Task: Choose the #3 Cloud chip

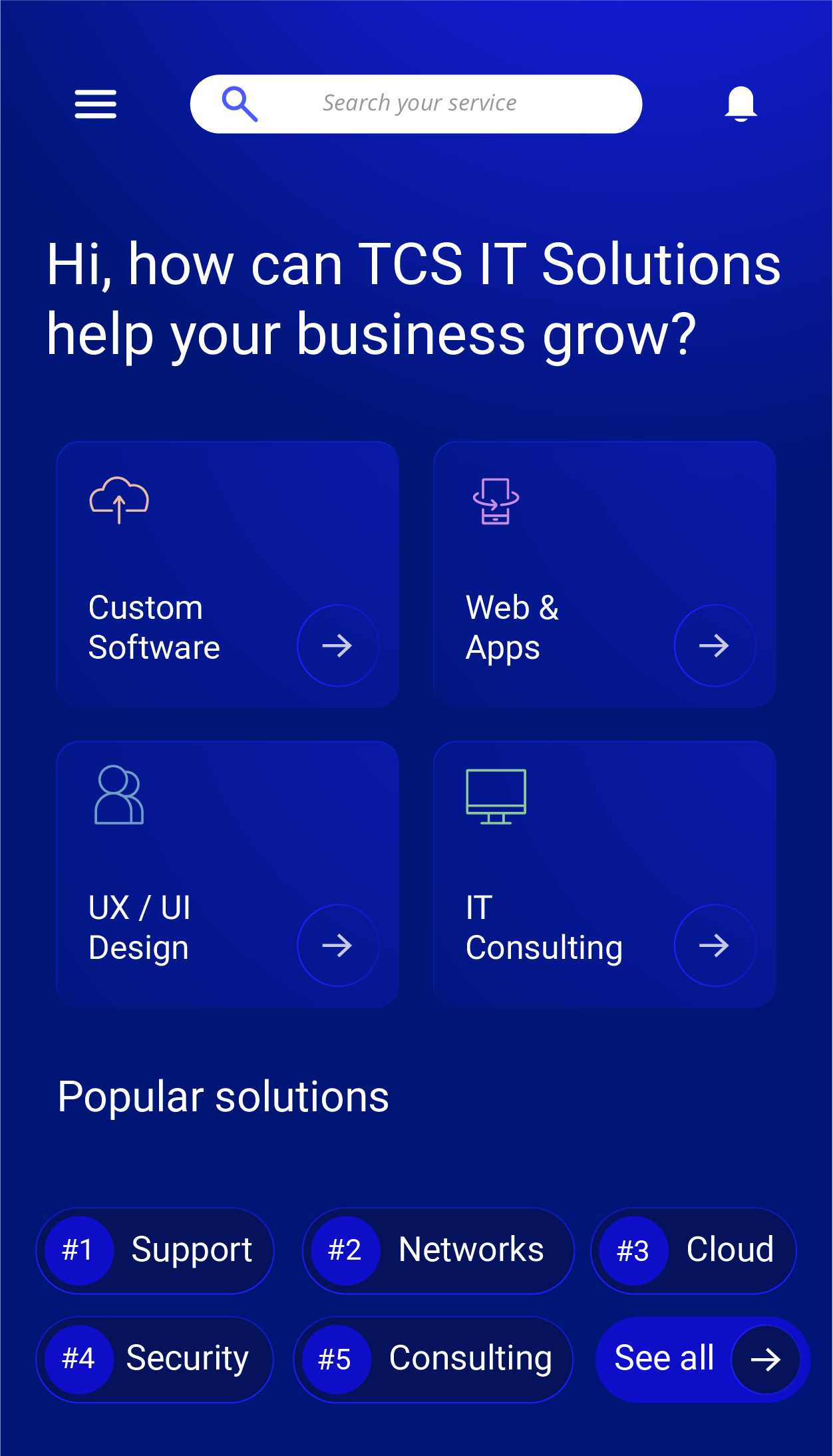Action: click(693, 1250)
